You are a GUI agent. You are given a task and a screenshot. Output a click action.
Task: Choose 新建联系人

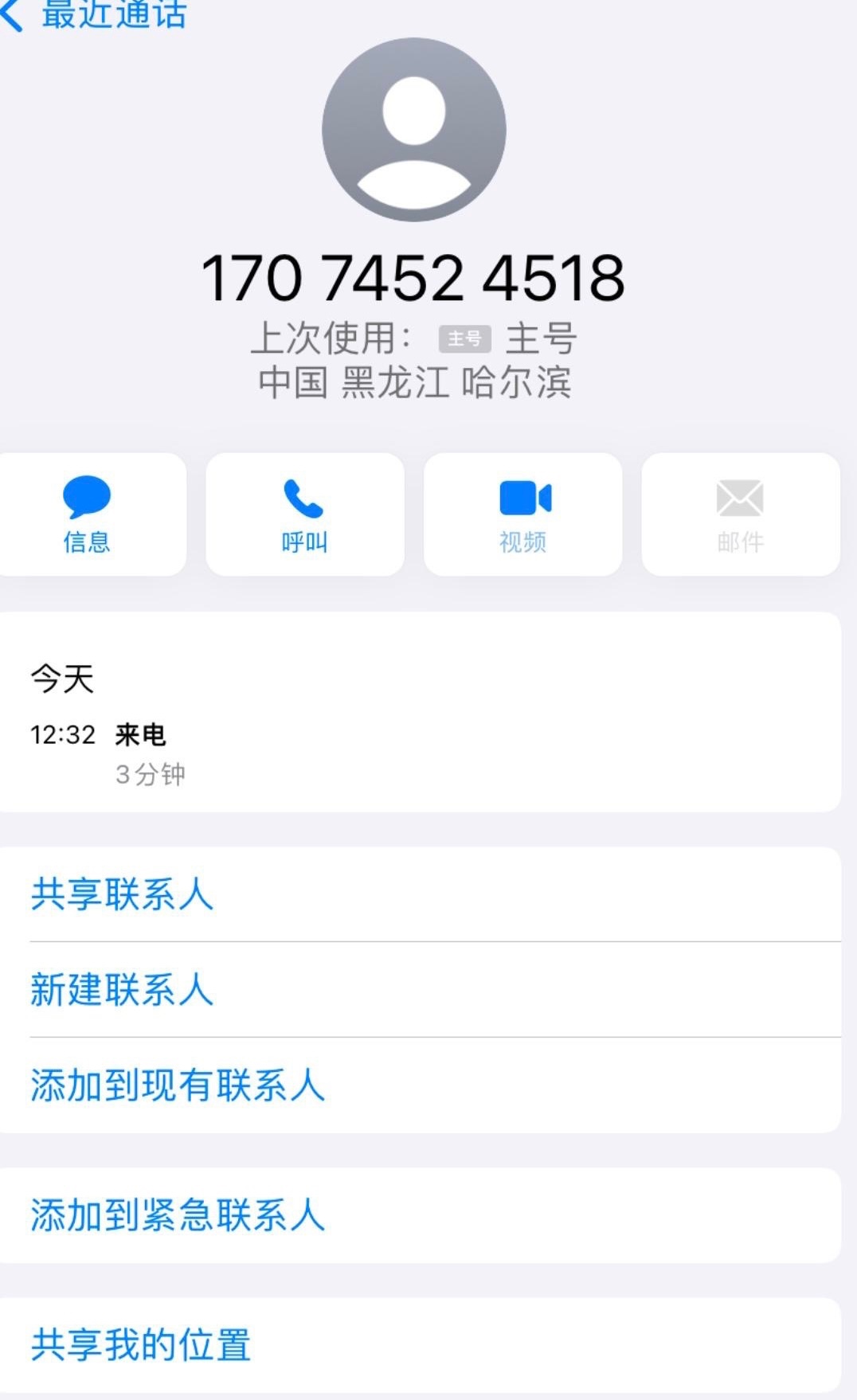tap(421, 990)
